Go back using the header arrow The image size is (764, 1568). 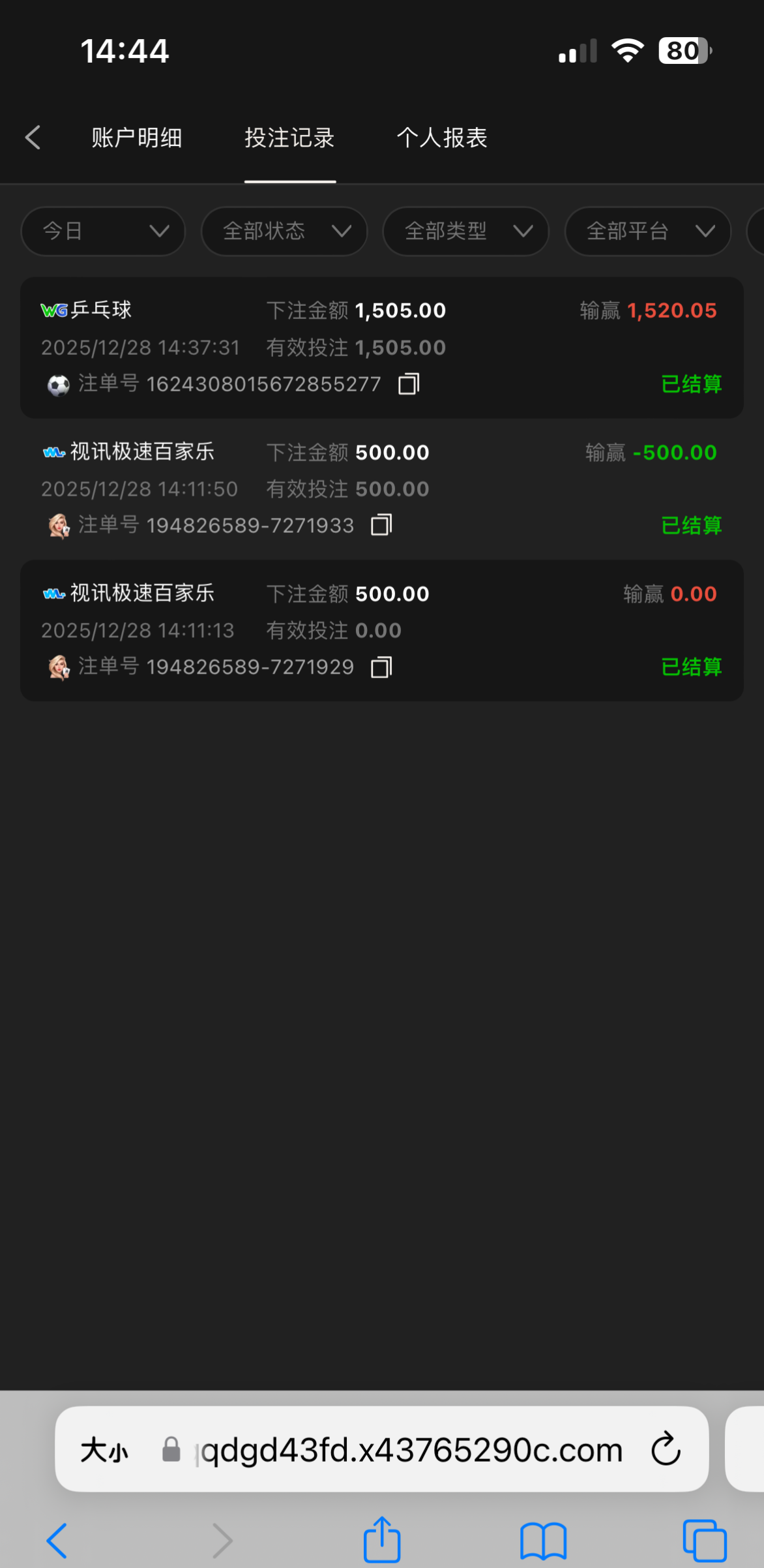(x=33, y=138)
